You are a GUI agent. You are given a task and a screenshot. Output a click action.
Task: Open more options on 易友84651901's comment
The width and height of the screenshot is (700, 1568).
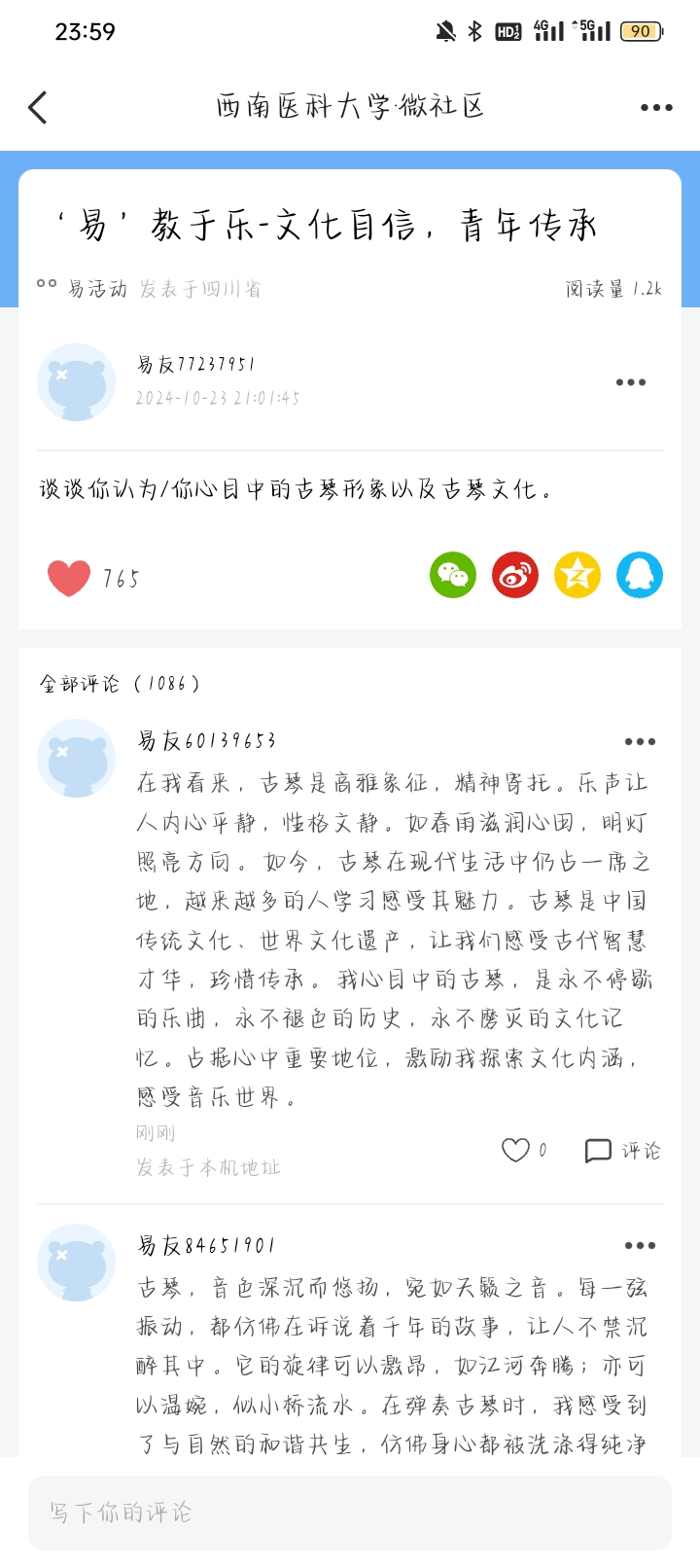pyautogui.click(x=640, y=1245)
